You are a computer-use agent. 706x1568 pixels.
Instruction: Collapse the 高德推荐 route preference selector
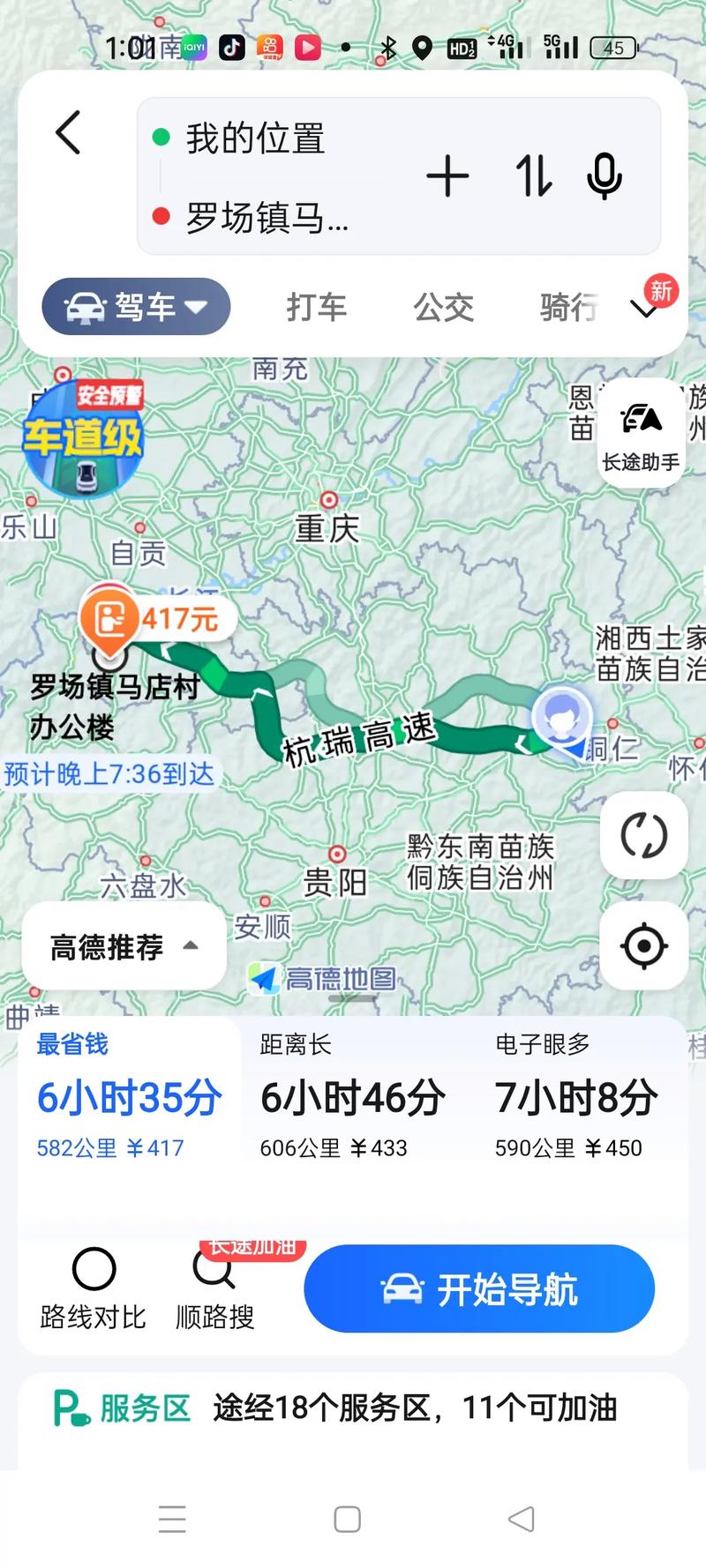pyautogui.click(x=123, y=945)
